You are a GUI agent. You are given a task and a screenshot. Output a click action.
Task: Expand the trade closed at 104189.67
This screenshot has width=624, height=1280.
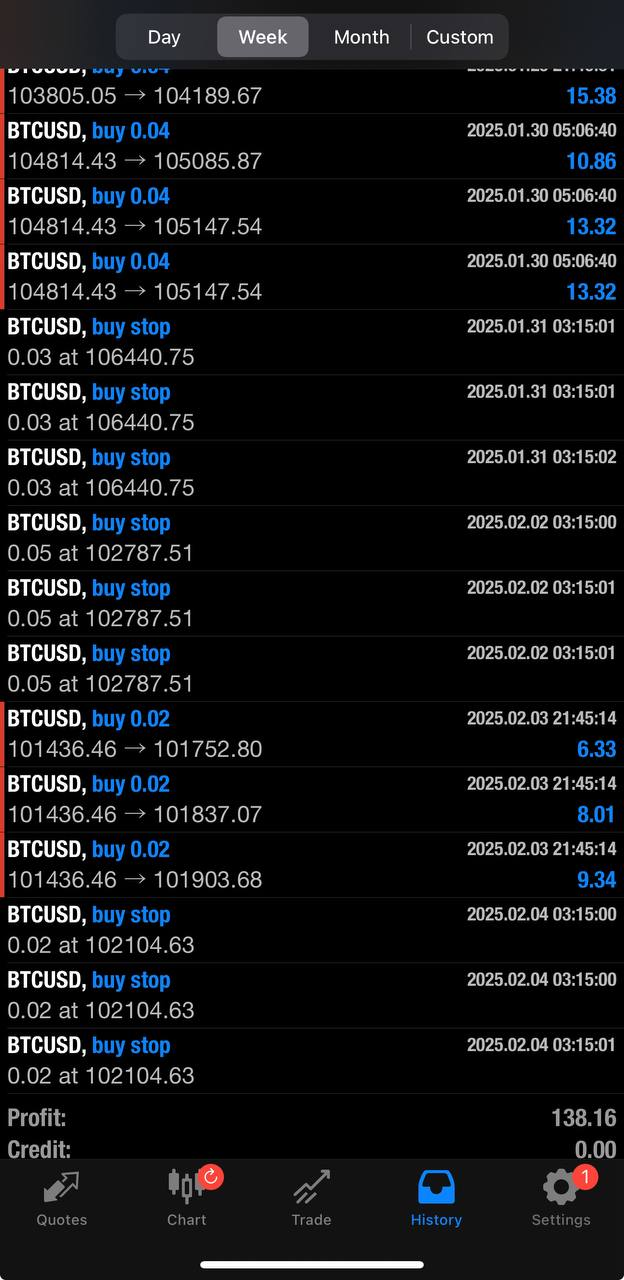click(x=312, y=94)
